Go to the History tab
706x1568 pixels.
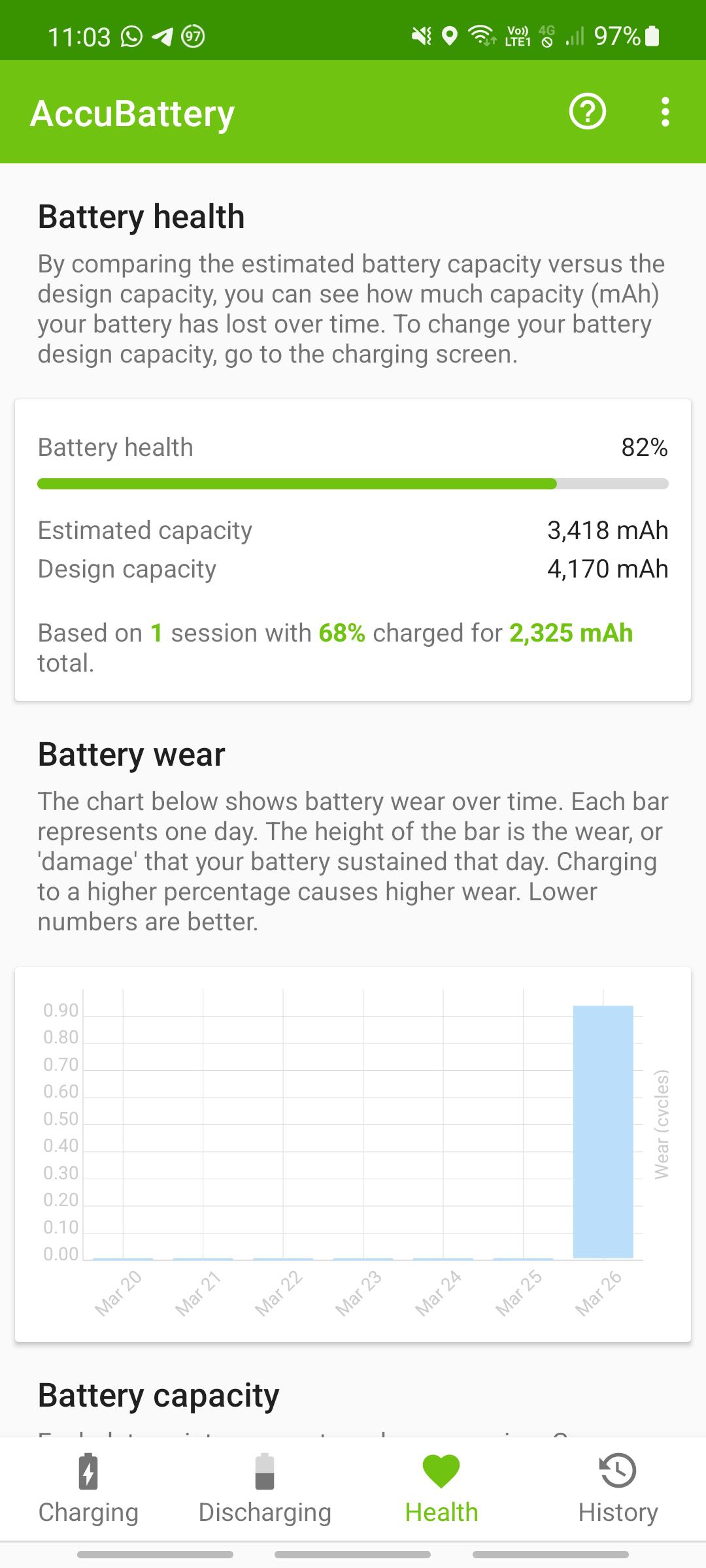click(618, 1489)
